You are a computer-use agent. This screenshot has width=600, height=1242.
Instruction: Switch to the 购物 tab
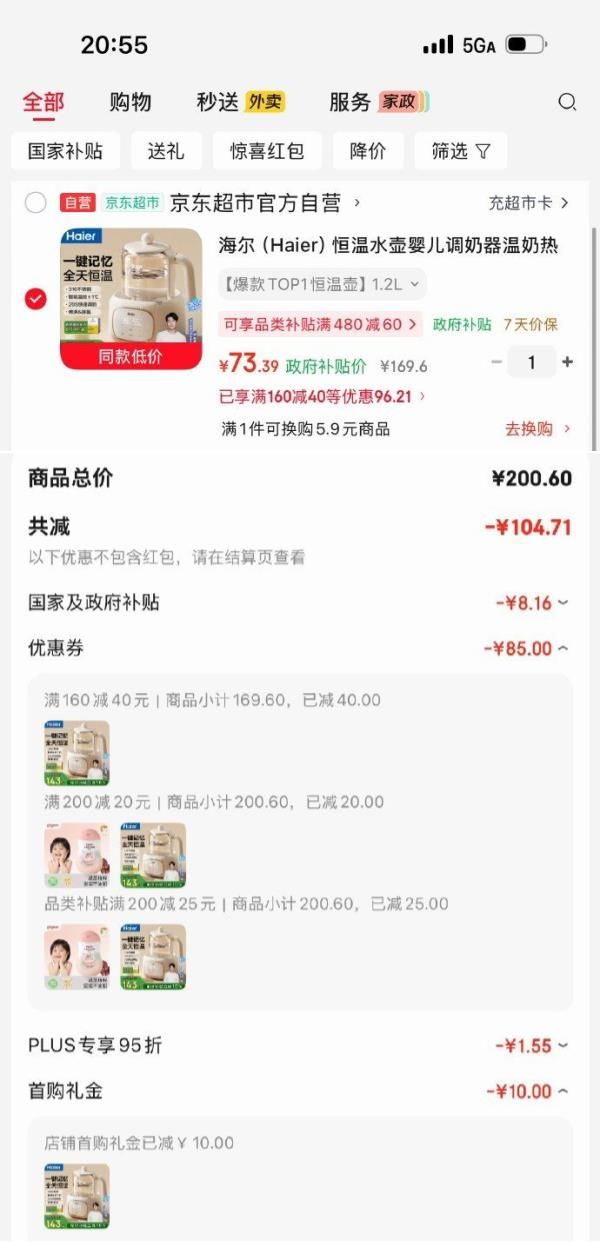click(x=130, y=102)
